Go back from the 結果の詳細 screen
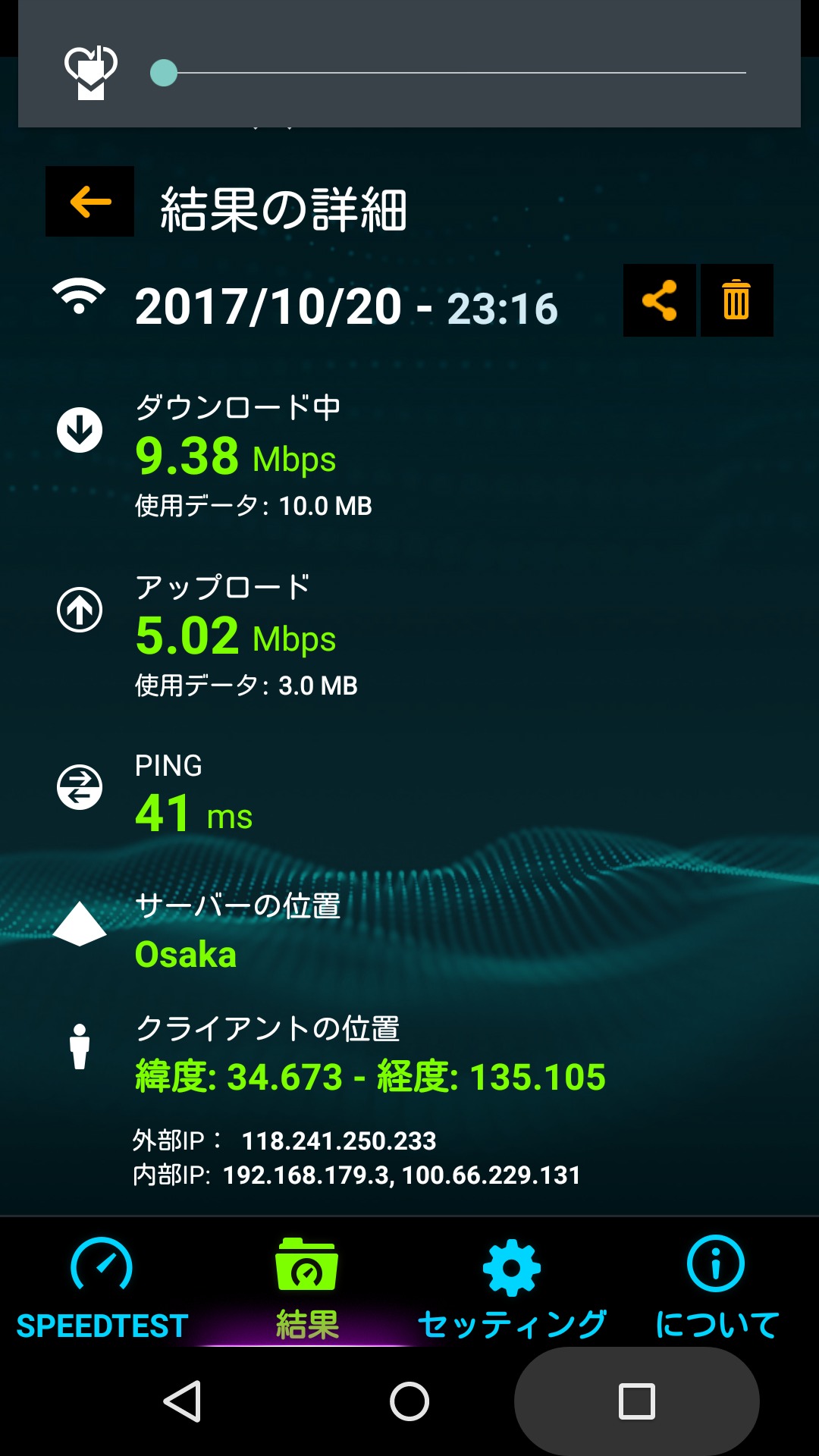 [89, 202]
